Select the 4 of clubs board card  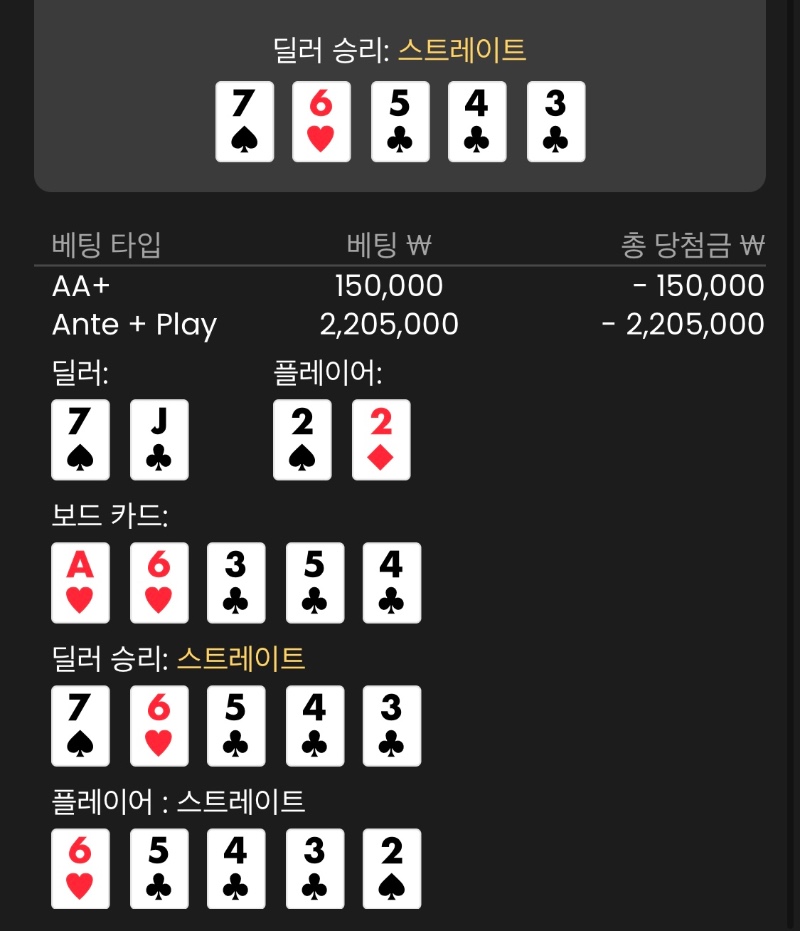tap(392, 583)
